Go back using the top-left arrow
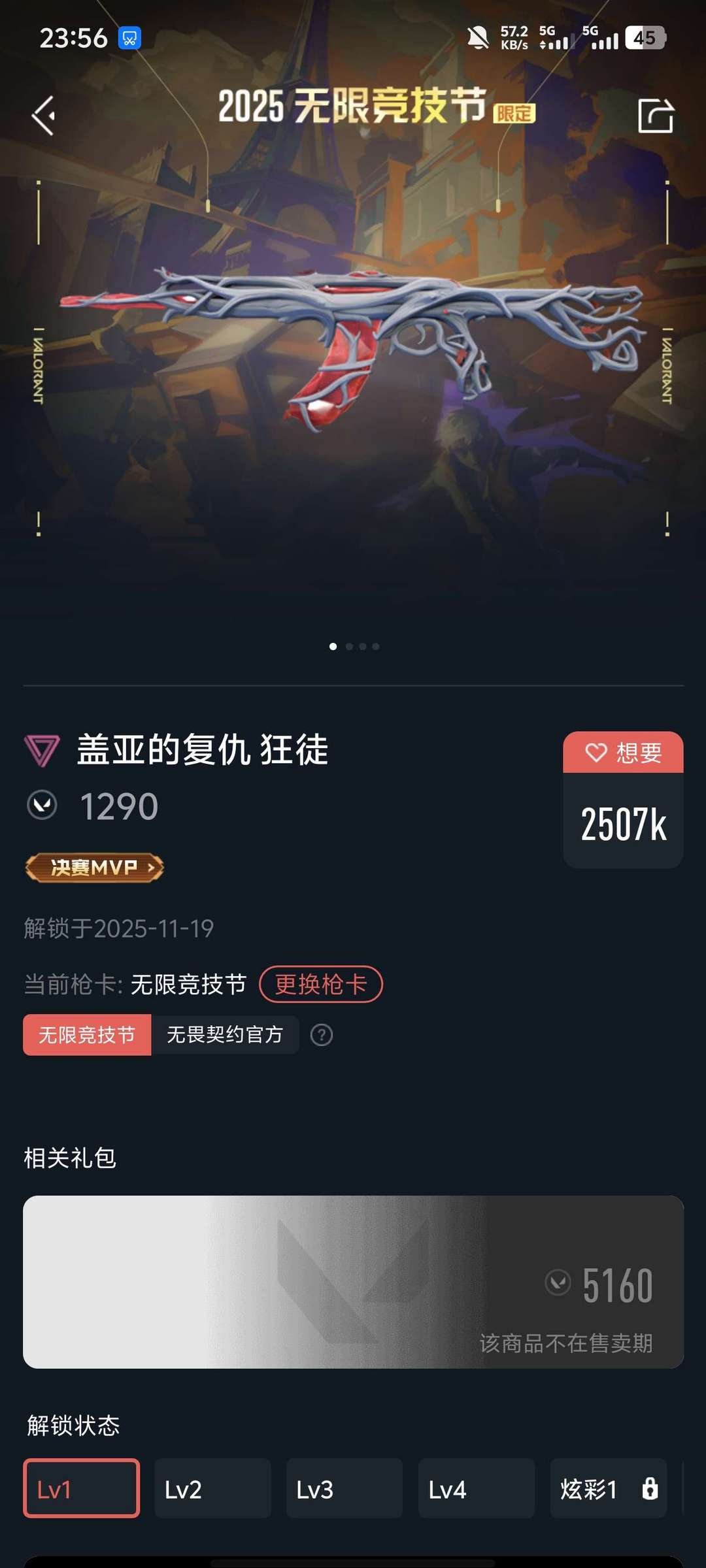The height and width of the screenshot is (1568, 706). 44,116
